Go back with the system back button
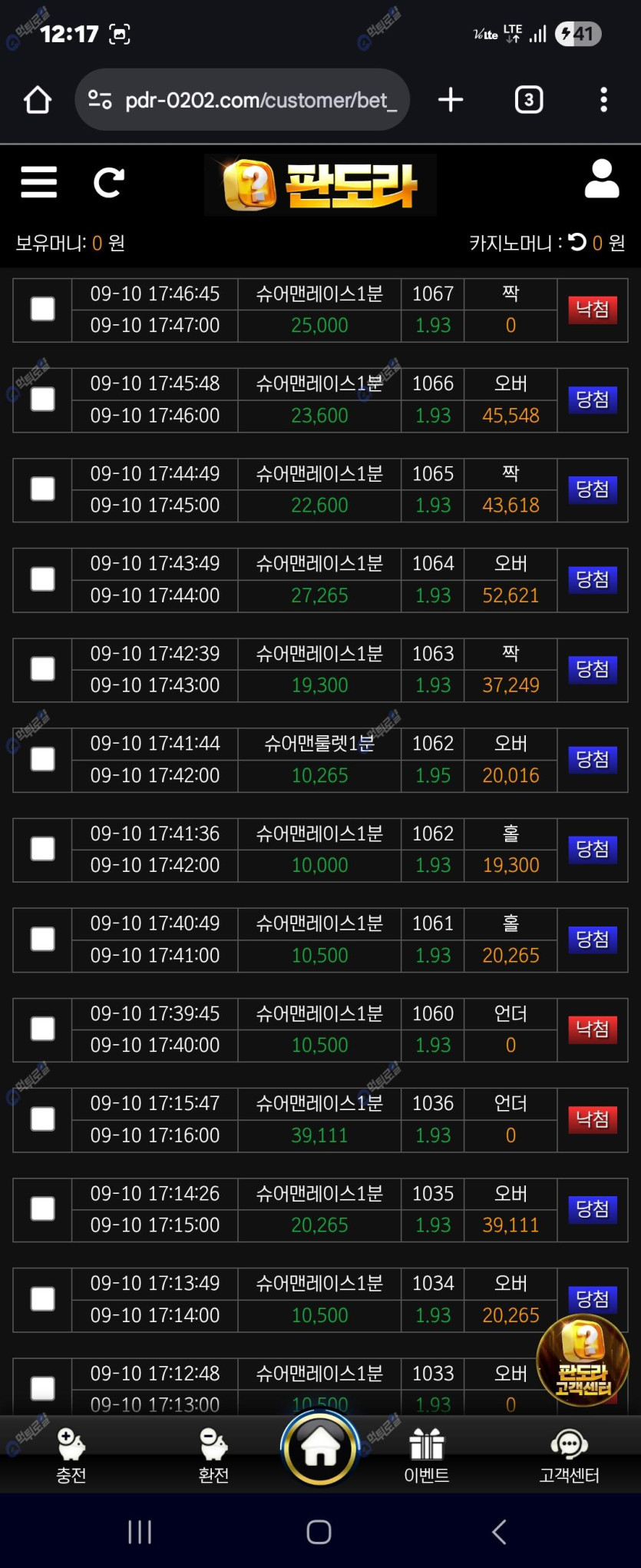 [x=499, y=1532]
